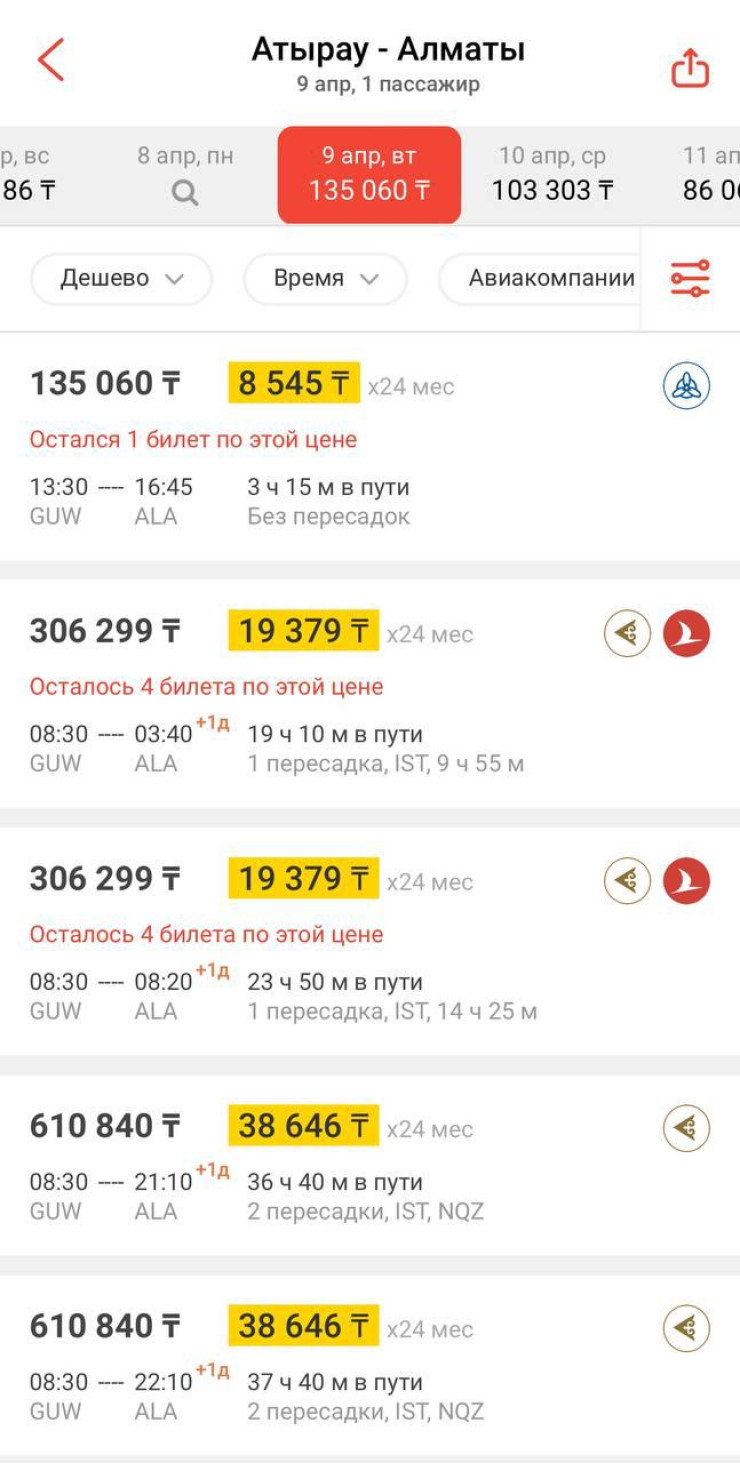The width and height of the screenshot is (740, 1463).
Task: Choose the 11 апр date tab
Action: [x=710, y=175]
